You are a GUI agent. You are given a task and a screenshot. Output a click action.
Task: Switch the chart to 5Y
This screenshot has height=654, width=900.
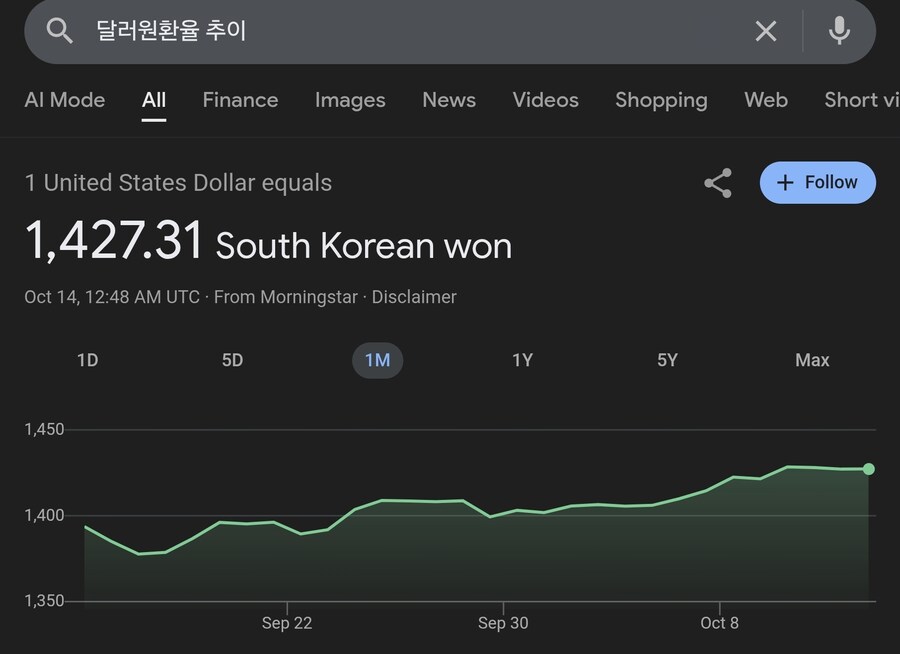667,360
